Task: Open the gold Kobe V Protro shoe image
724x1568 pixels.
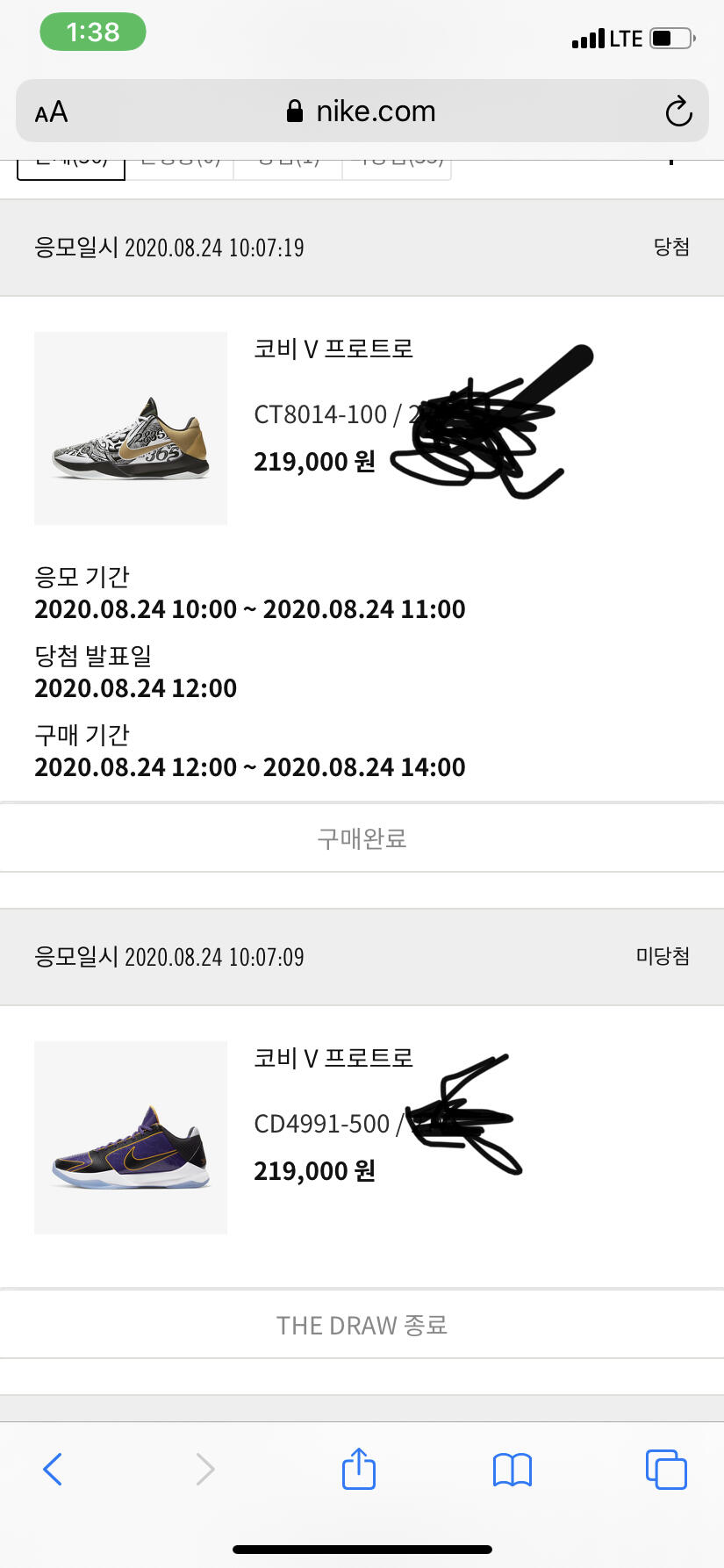Action: tap(131, 428)
